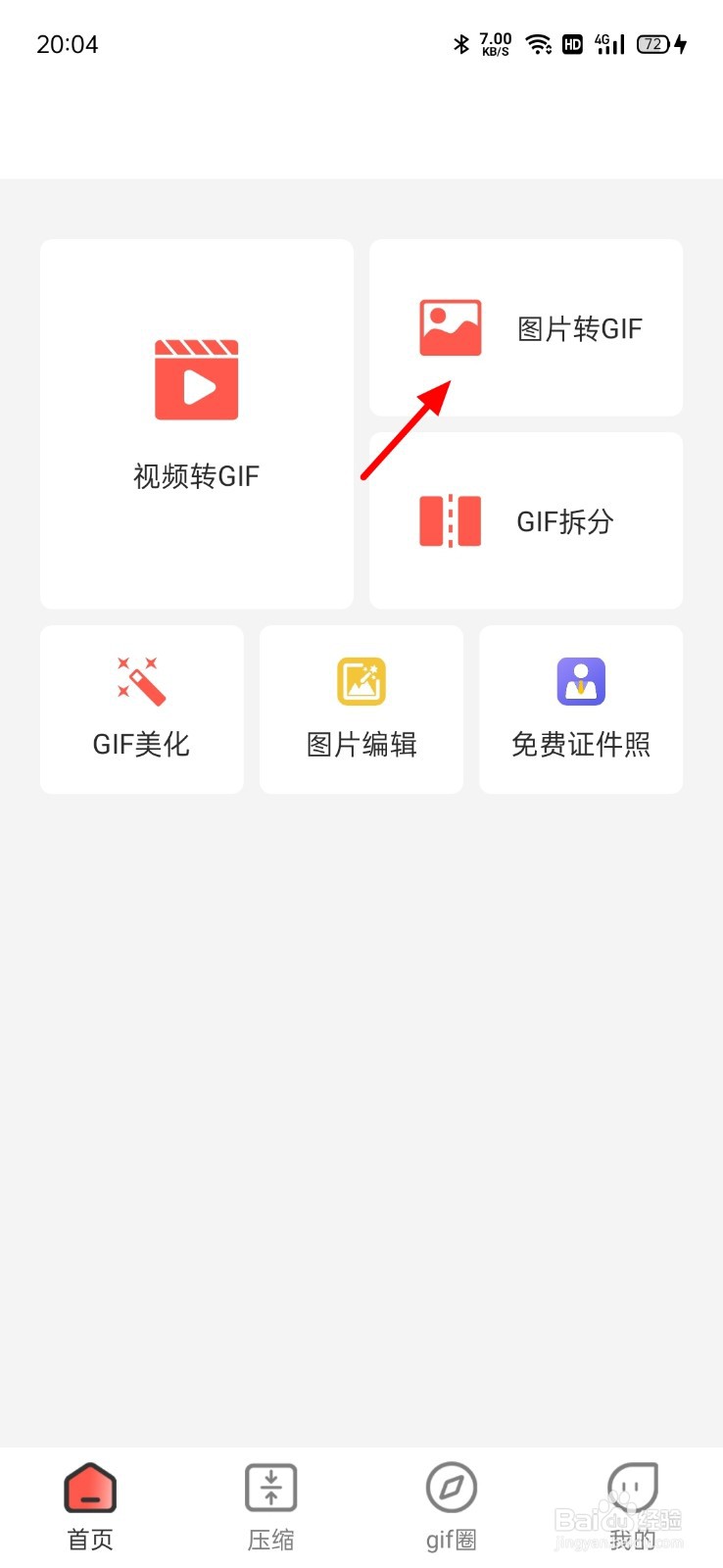
Task: Tap the Wi-Fi icon in the status bar
Action: coord(539,43)
